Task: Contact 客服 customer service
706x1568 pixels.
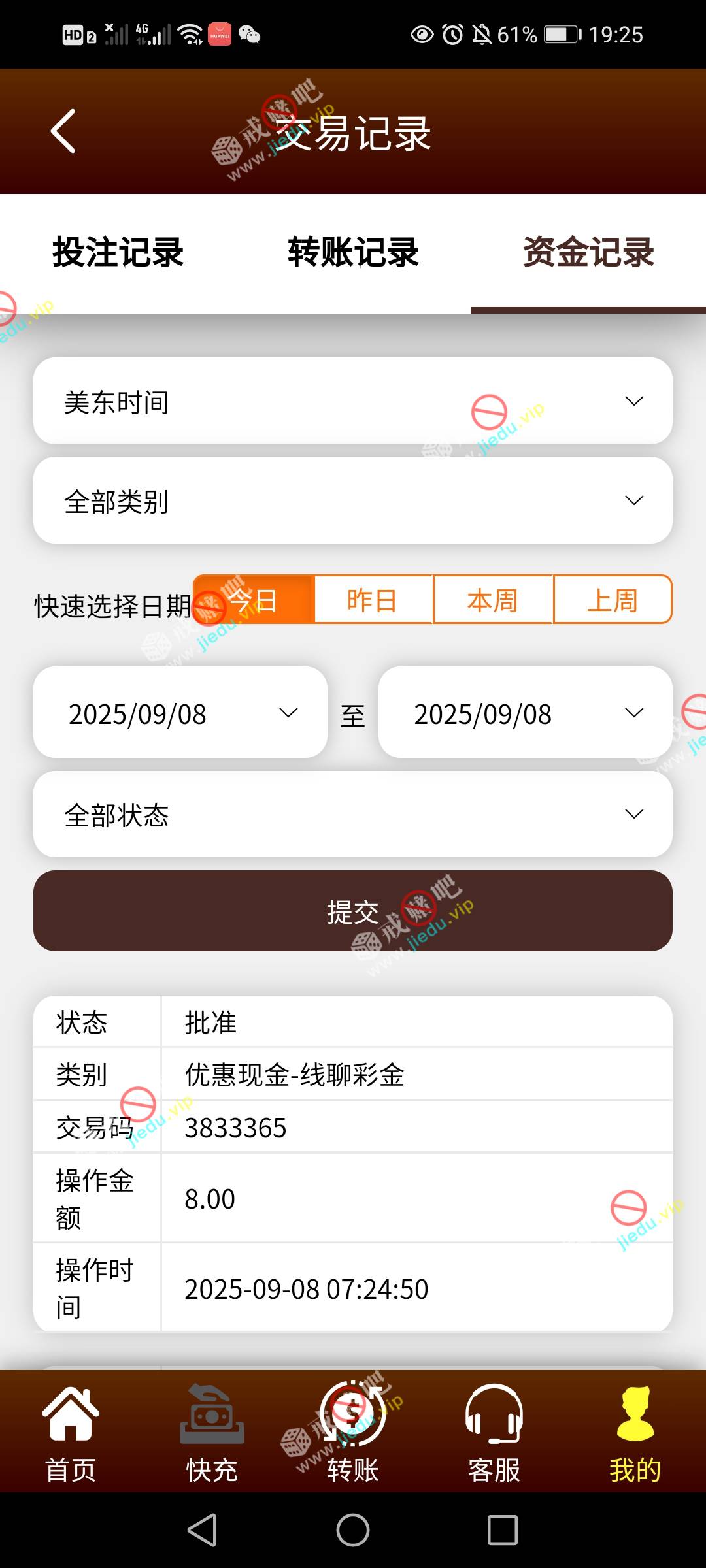Action: coord(494,1432)
